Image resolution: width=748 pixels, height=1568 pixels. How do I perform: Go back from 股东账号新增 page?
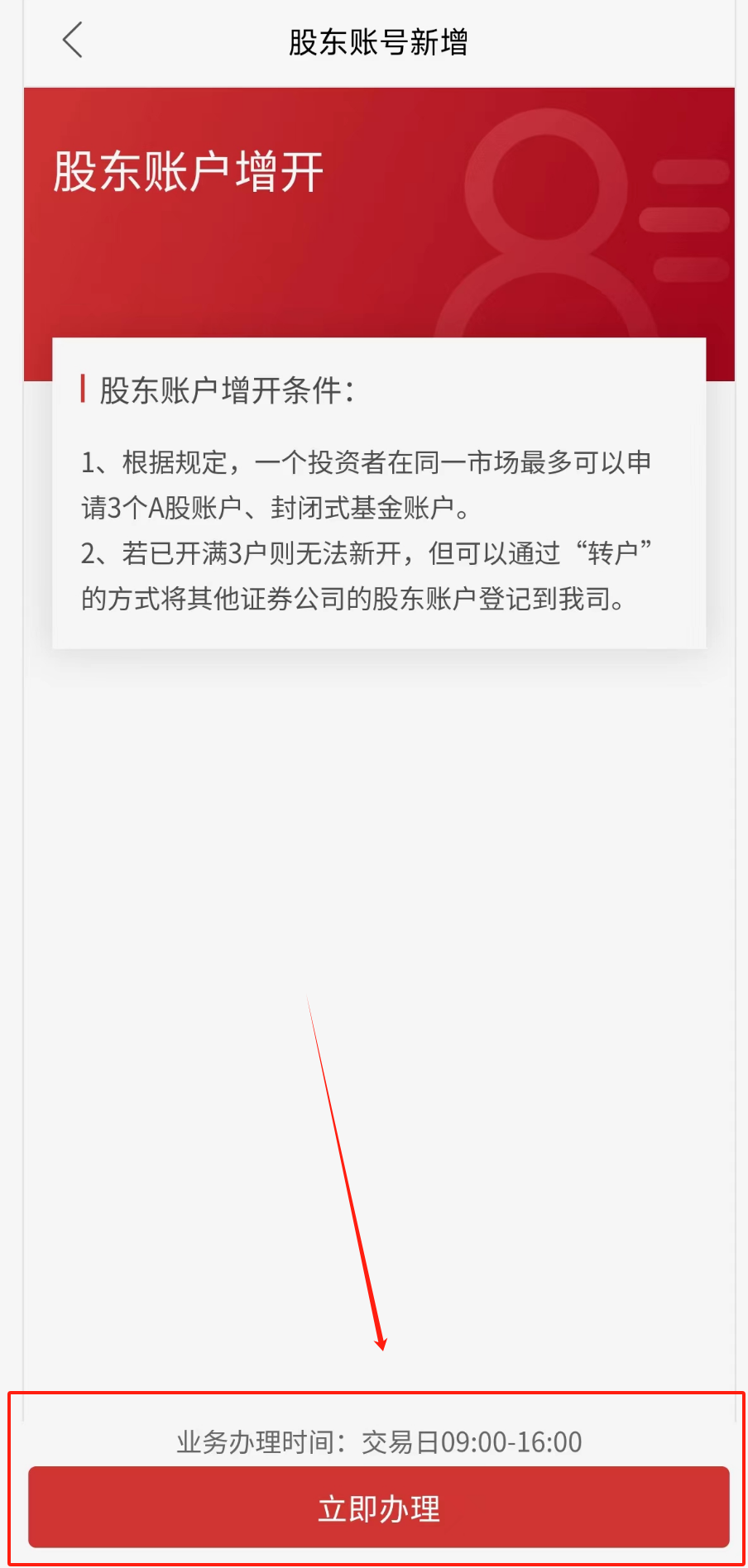point(73,41)
